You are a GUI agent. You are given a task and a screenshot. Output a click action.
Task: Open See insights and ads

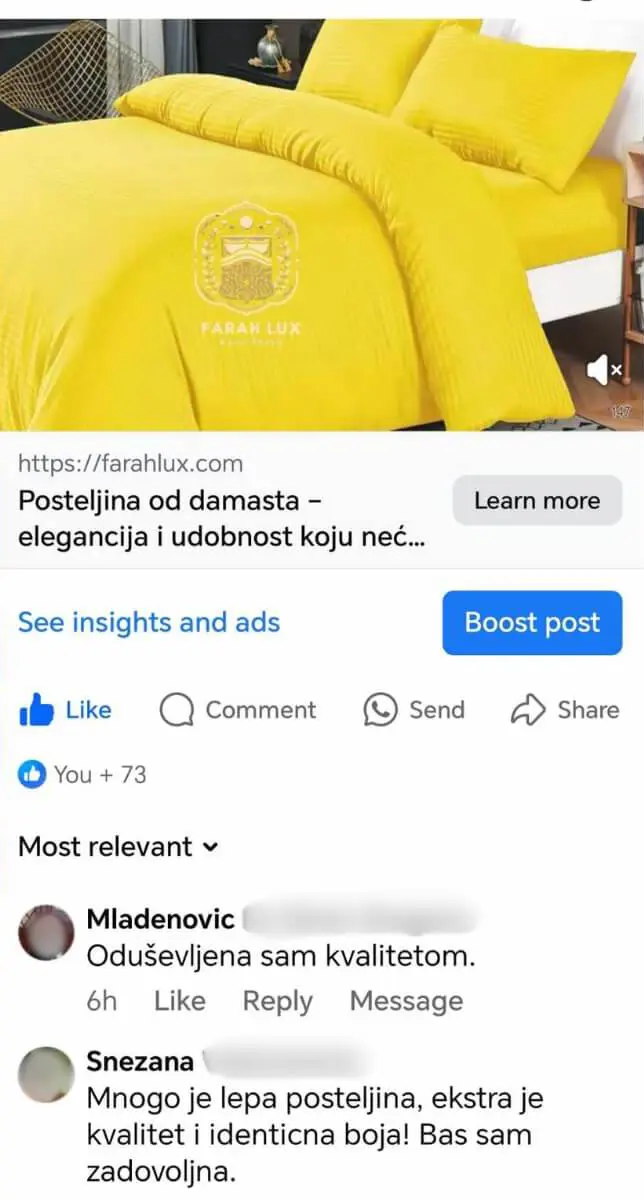click(x=149, y=622)
